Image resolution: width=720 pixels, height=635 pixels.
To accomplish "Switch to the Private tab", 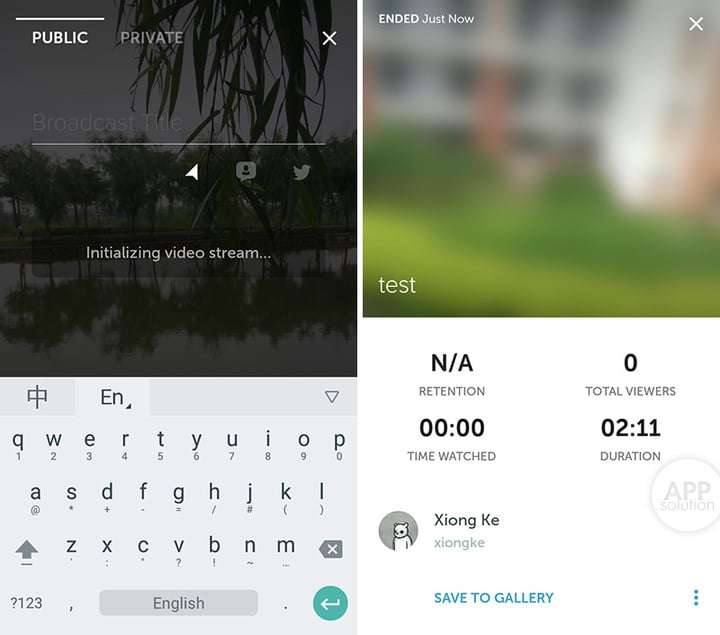I will [x=151, y=38].
